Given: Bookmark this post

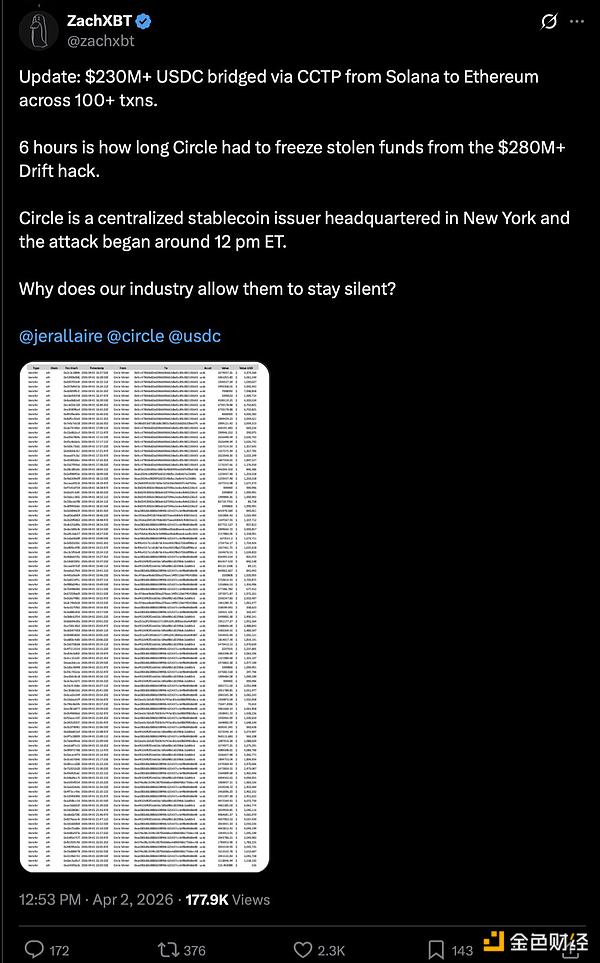Looking at the screenshot, I should click(438, 949).
